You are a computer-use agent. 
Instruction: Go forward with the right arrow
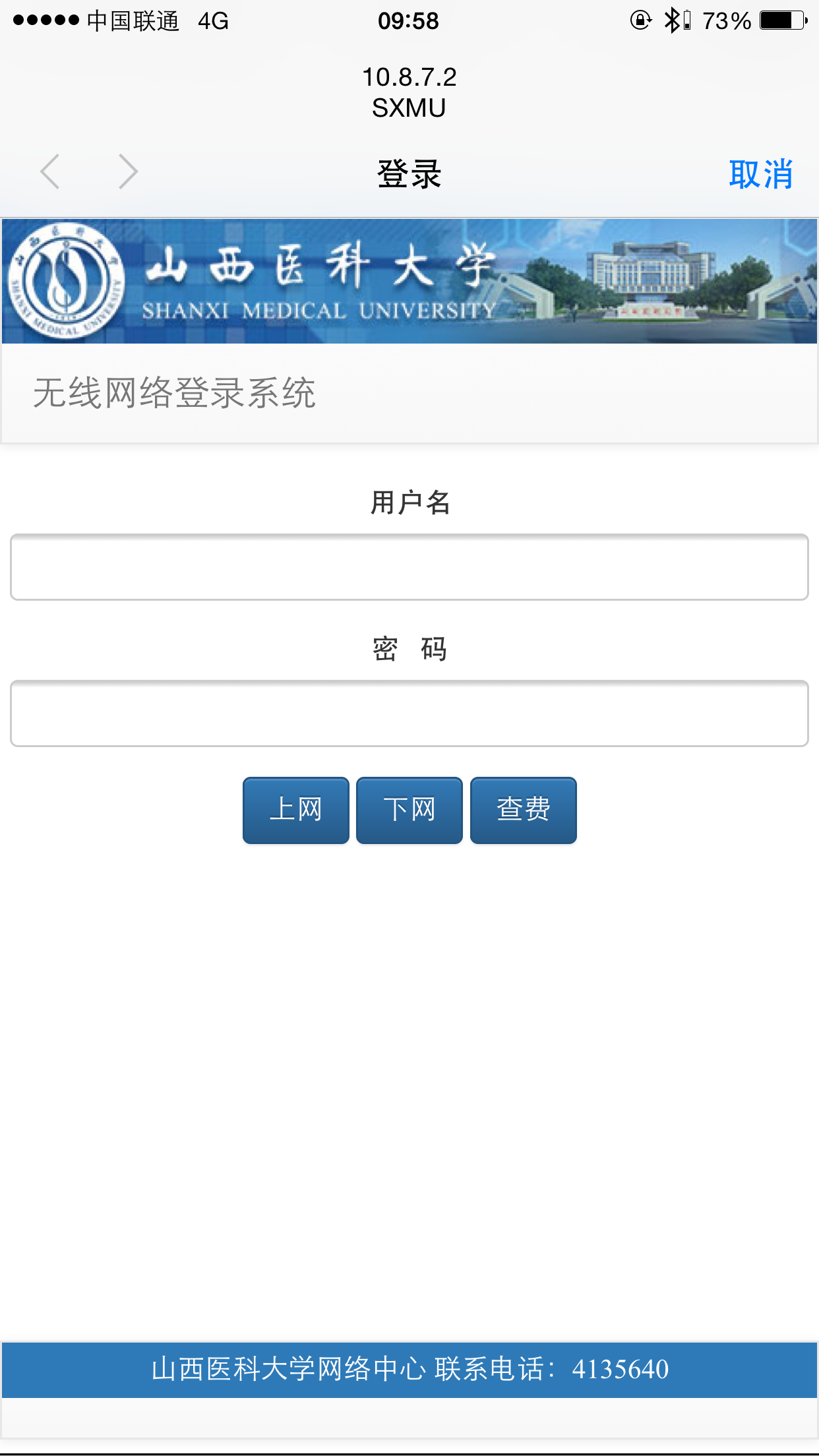pyautogui.click(x=128, y=172)
